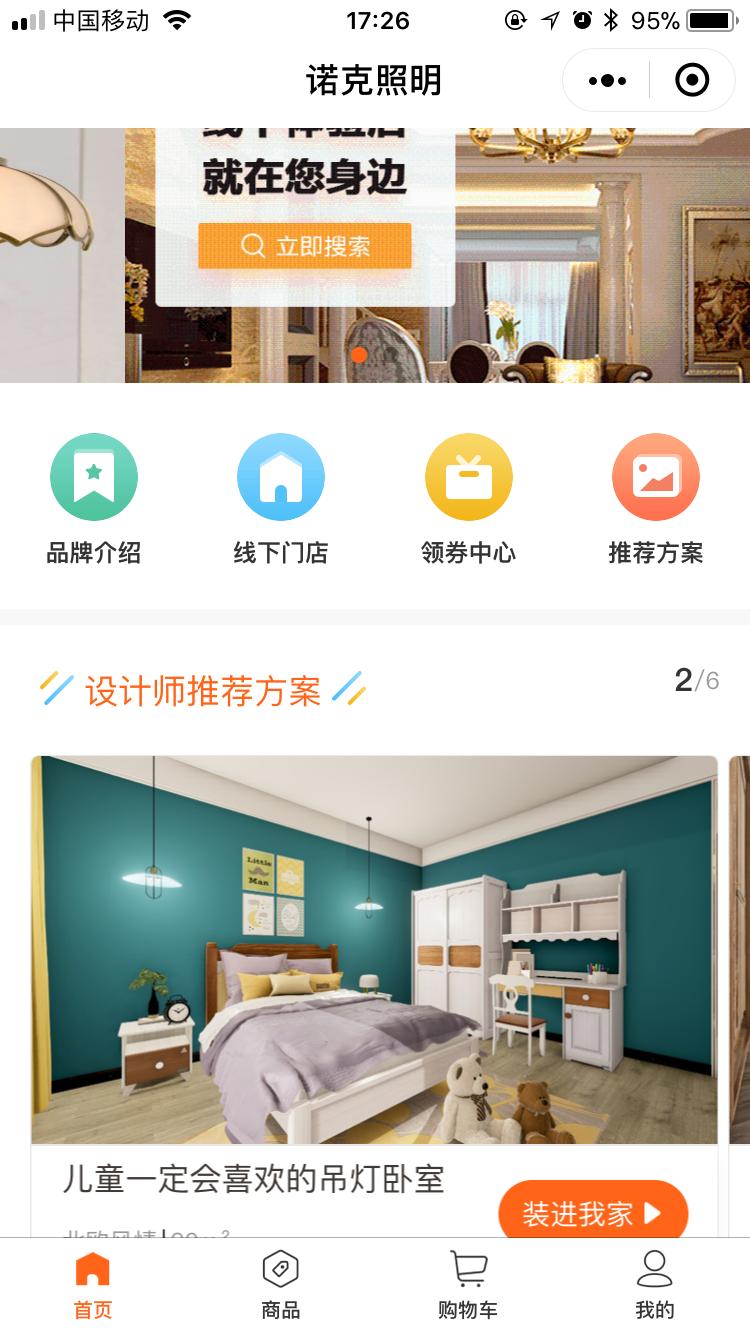Select the 商品 products tab icon

pos(280,1271)
